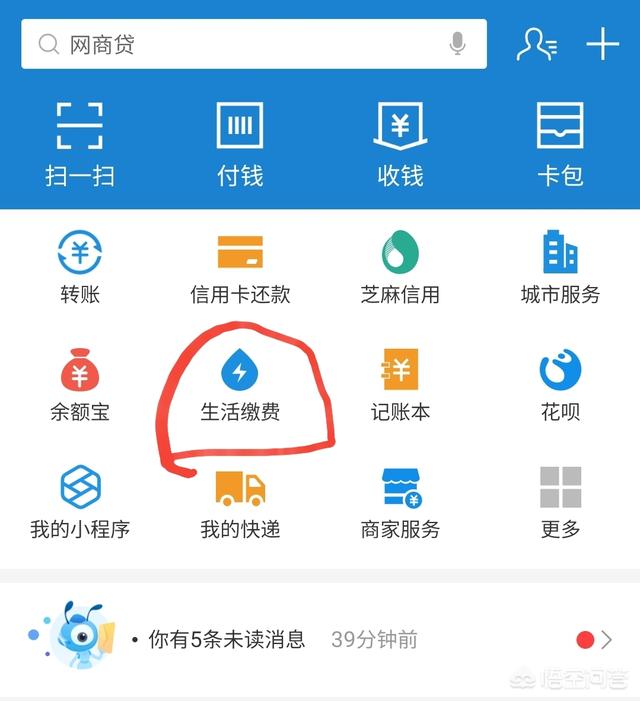
Task: Open 扫一扫 scanner
Action: (x=80, y=145)
